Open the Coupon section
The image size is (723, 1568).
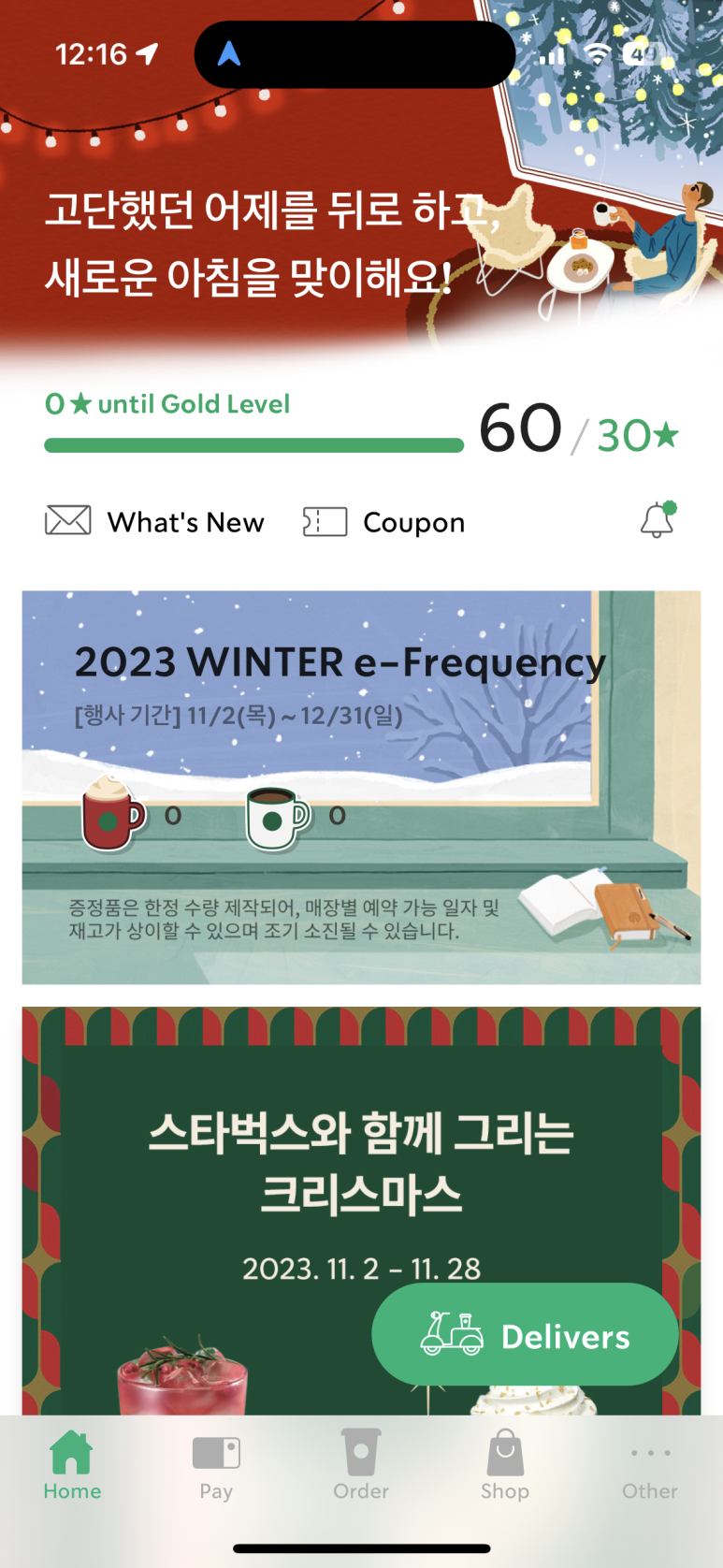(x=384, y=522)
